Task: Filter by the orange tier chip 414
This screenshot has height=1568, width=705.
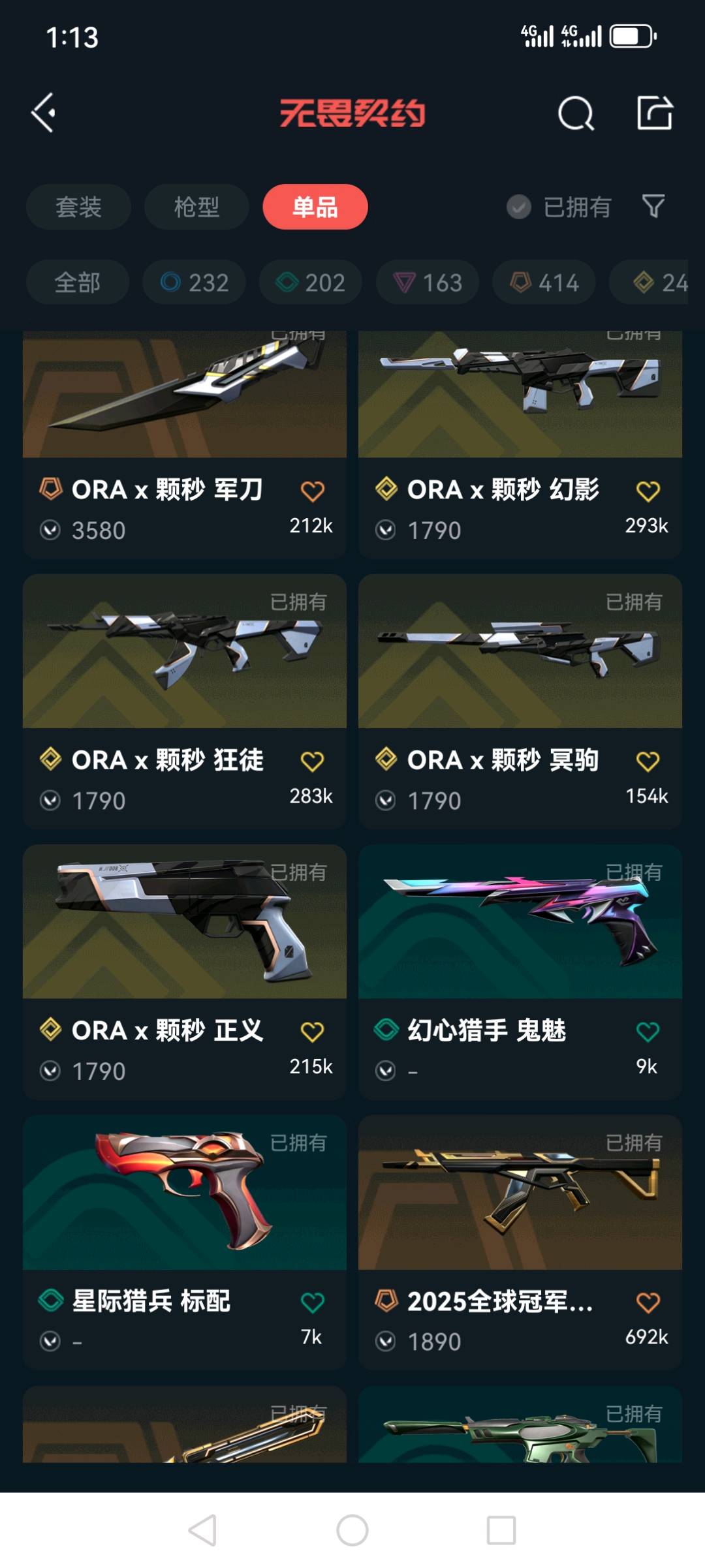Action: (544, 283)
